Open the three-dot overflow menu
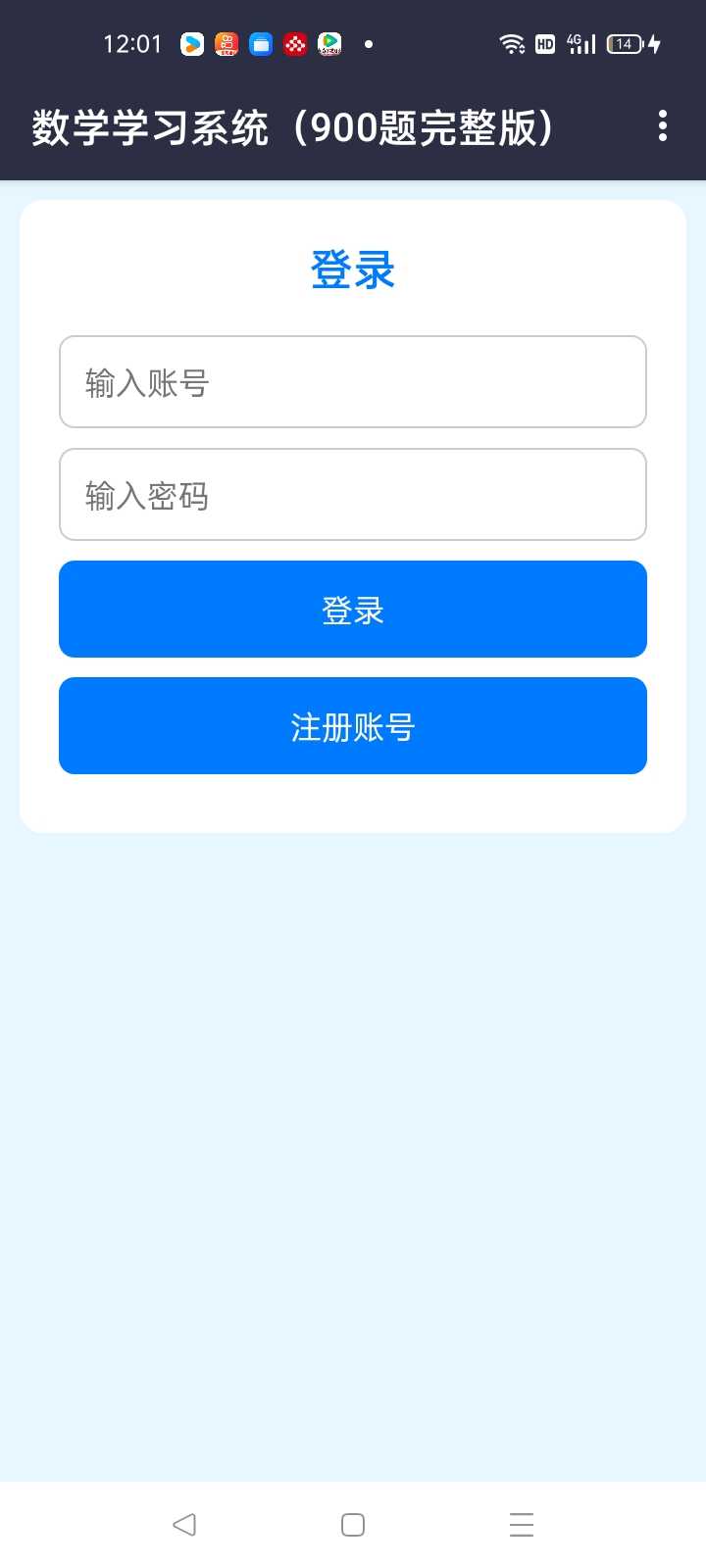 coord(663,126)
